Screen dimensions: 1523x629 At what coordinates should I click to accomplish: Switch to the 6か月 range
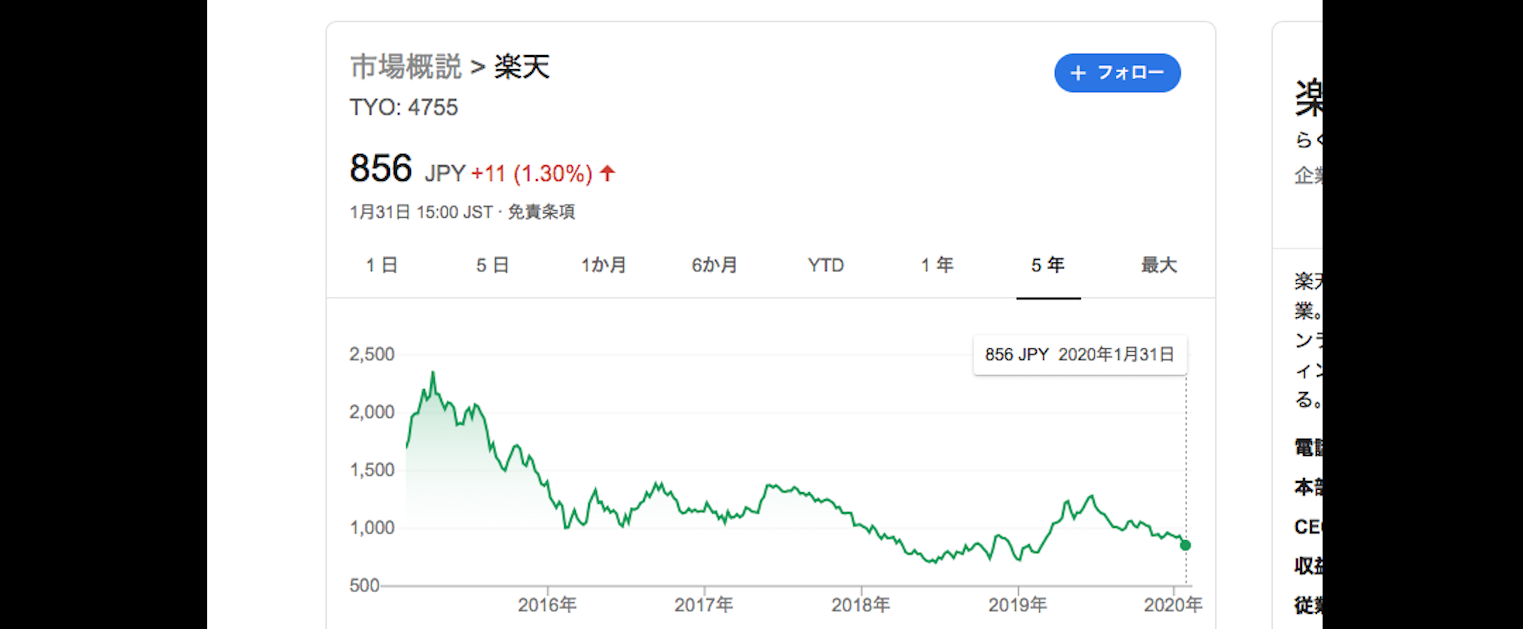[715, 265]
